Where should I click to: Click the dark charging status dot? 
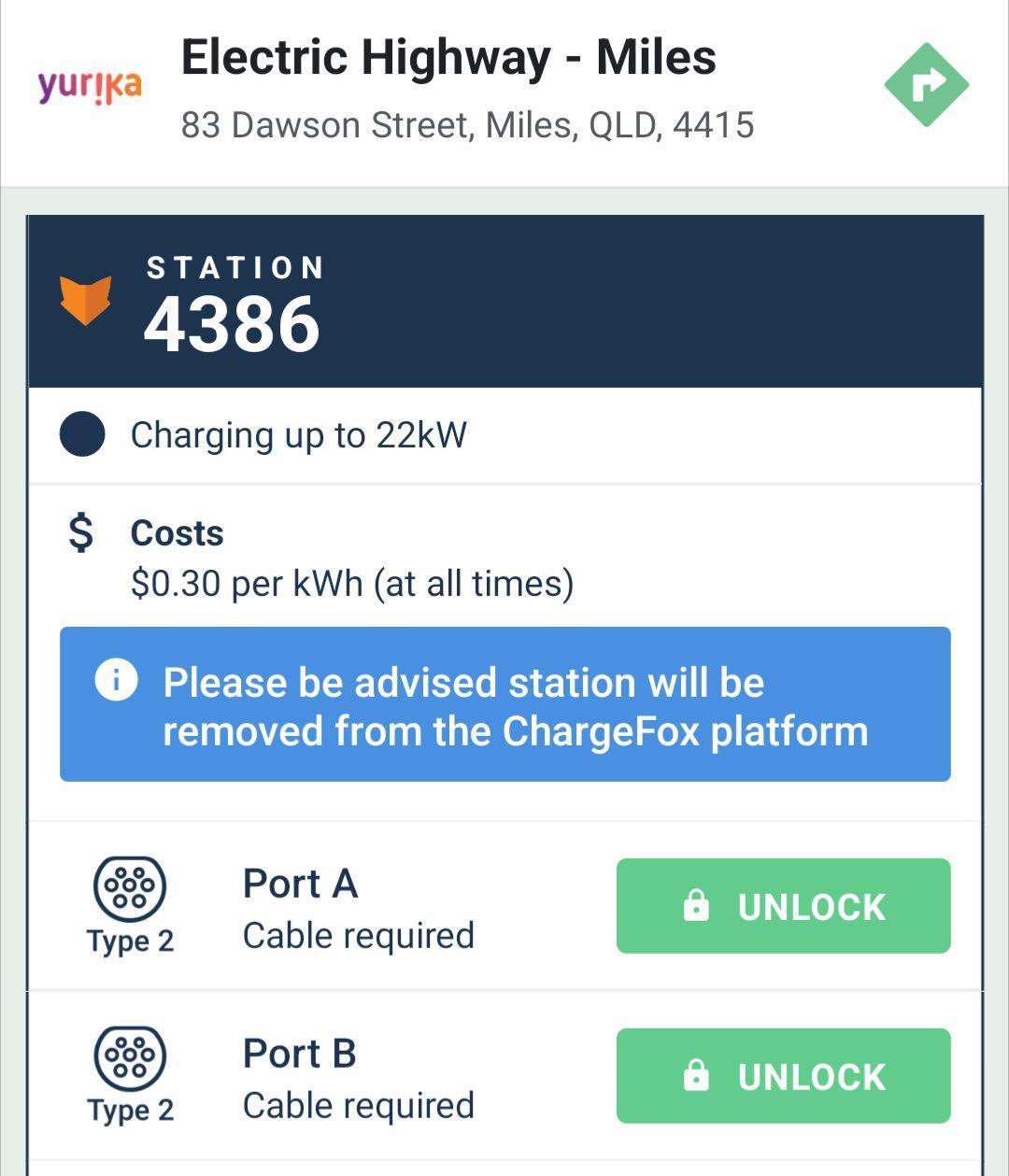(x=82, y=433)
